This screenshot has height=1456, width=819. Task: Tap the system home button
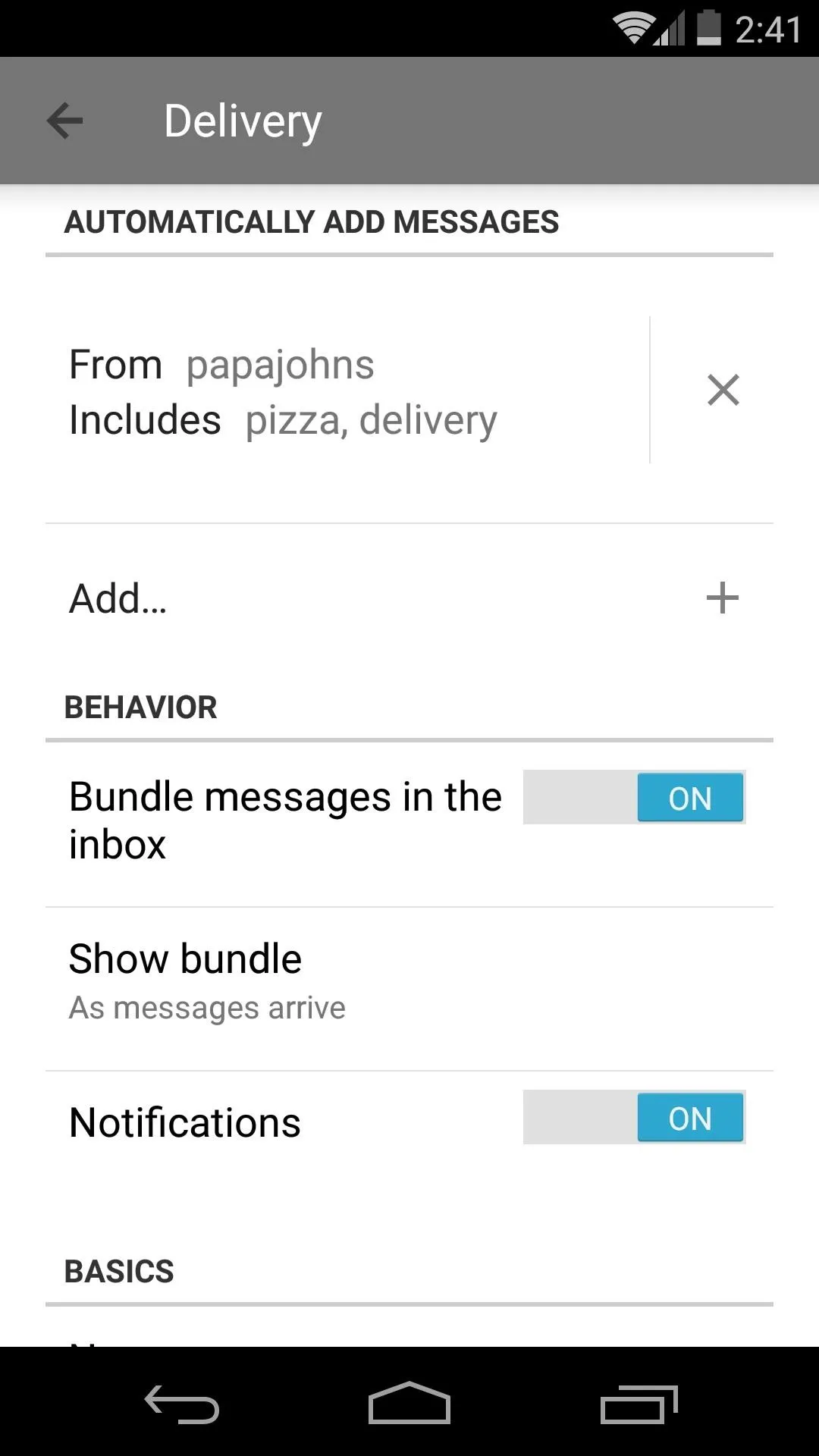click(409, 1403)
